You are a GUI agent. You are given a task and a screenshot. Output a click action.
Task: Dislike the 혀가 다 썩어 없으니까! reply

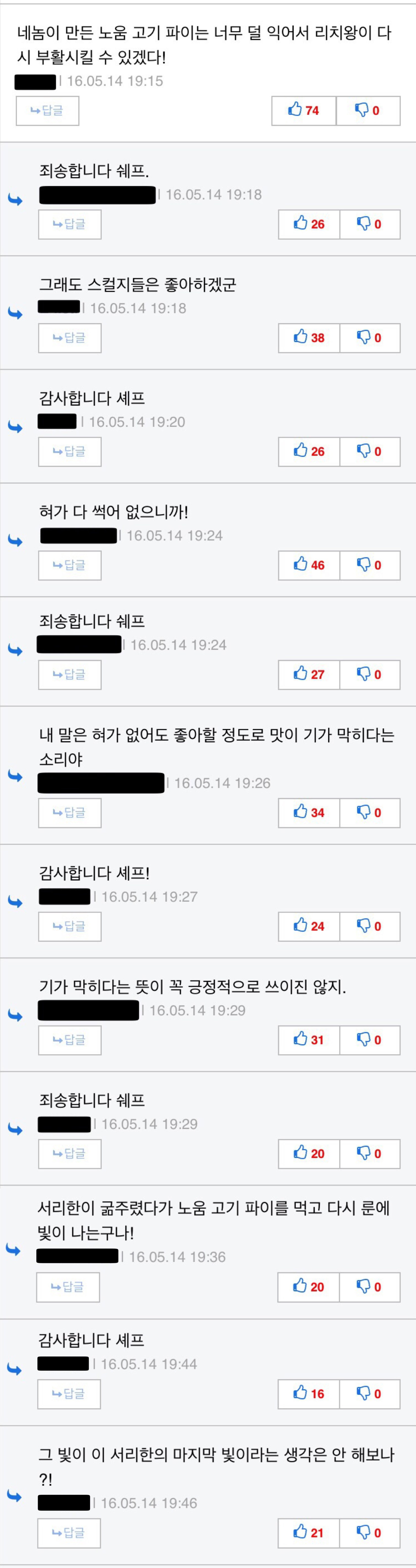pos(370,565)
